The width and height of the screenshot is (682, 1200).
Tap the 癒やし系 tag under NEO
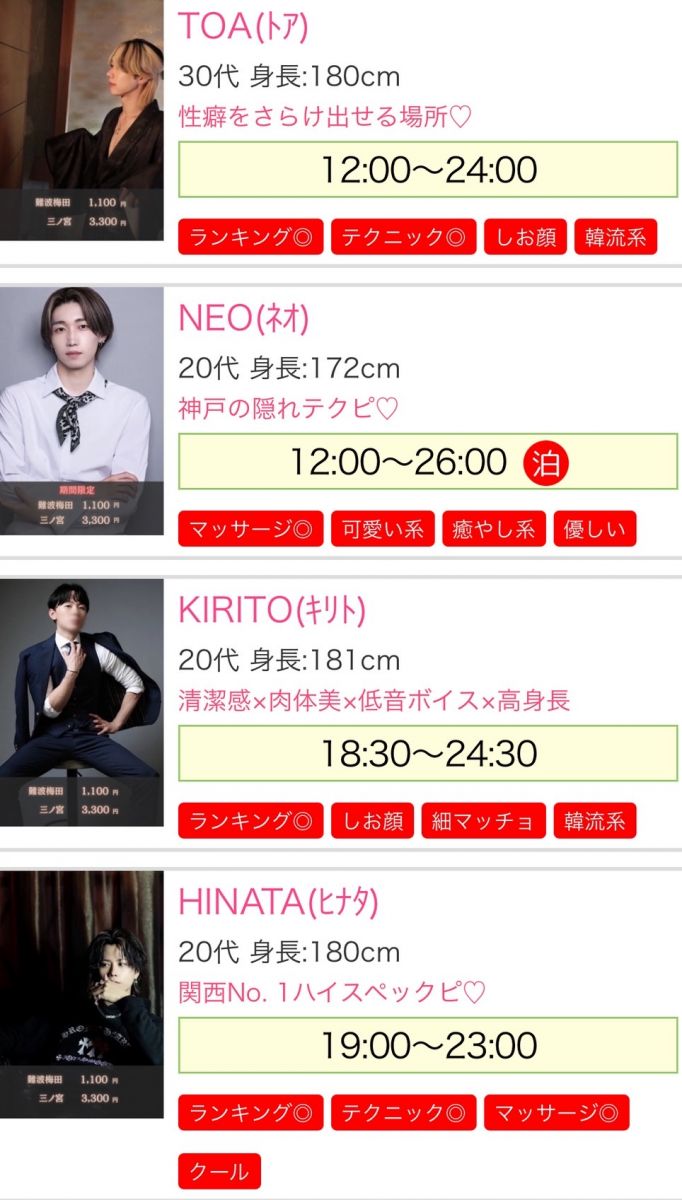[494, 529]
